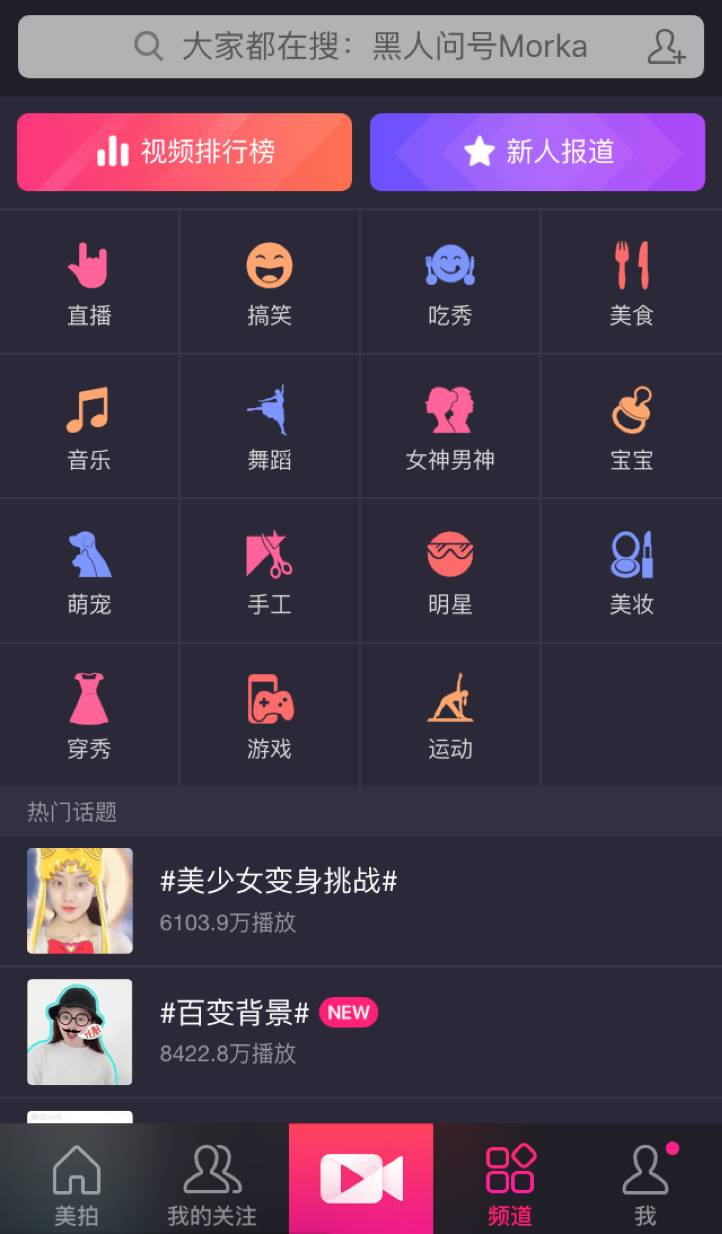Open the 游戏 gaming channel

point(269,714)
